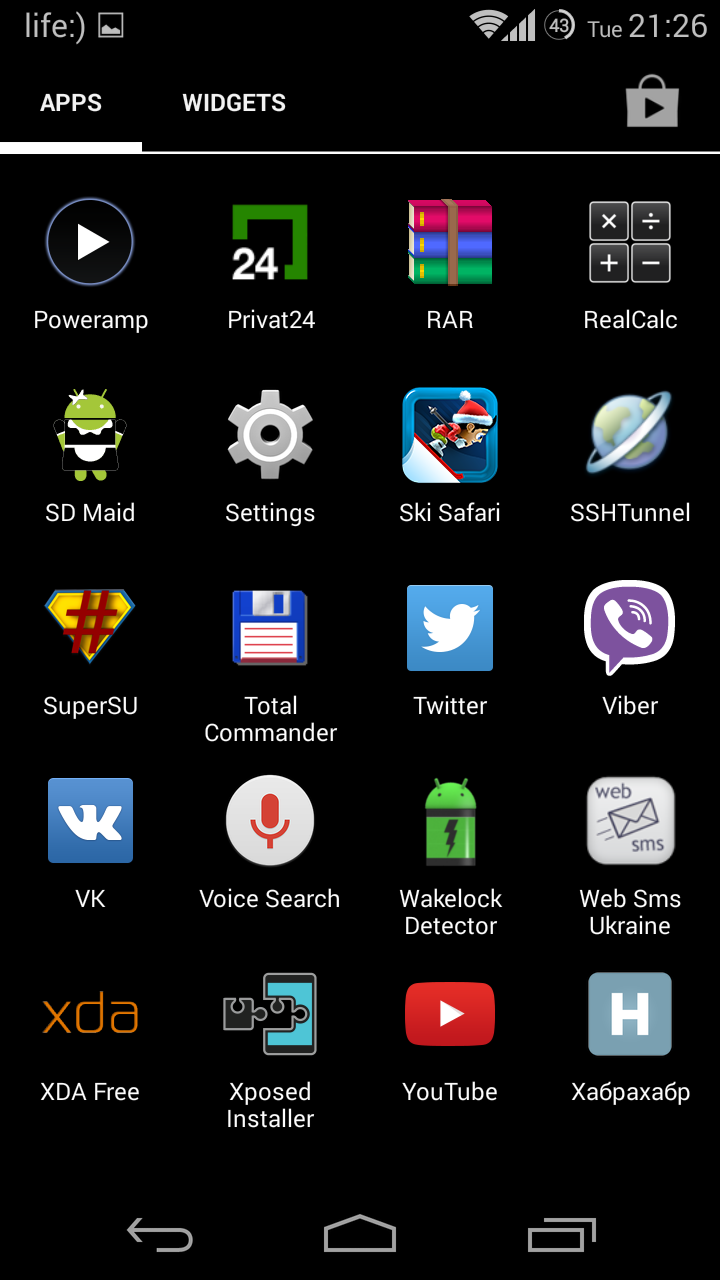Screen dimensions: 720x1280
Task: Start the SD Maid app
Action: tap(90, 435)
